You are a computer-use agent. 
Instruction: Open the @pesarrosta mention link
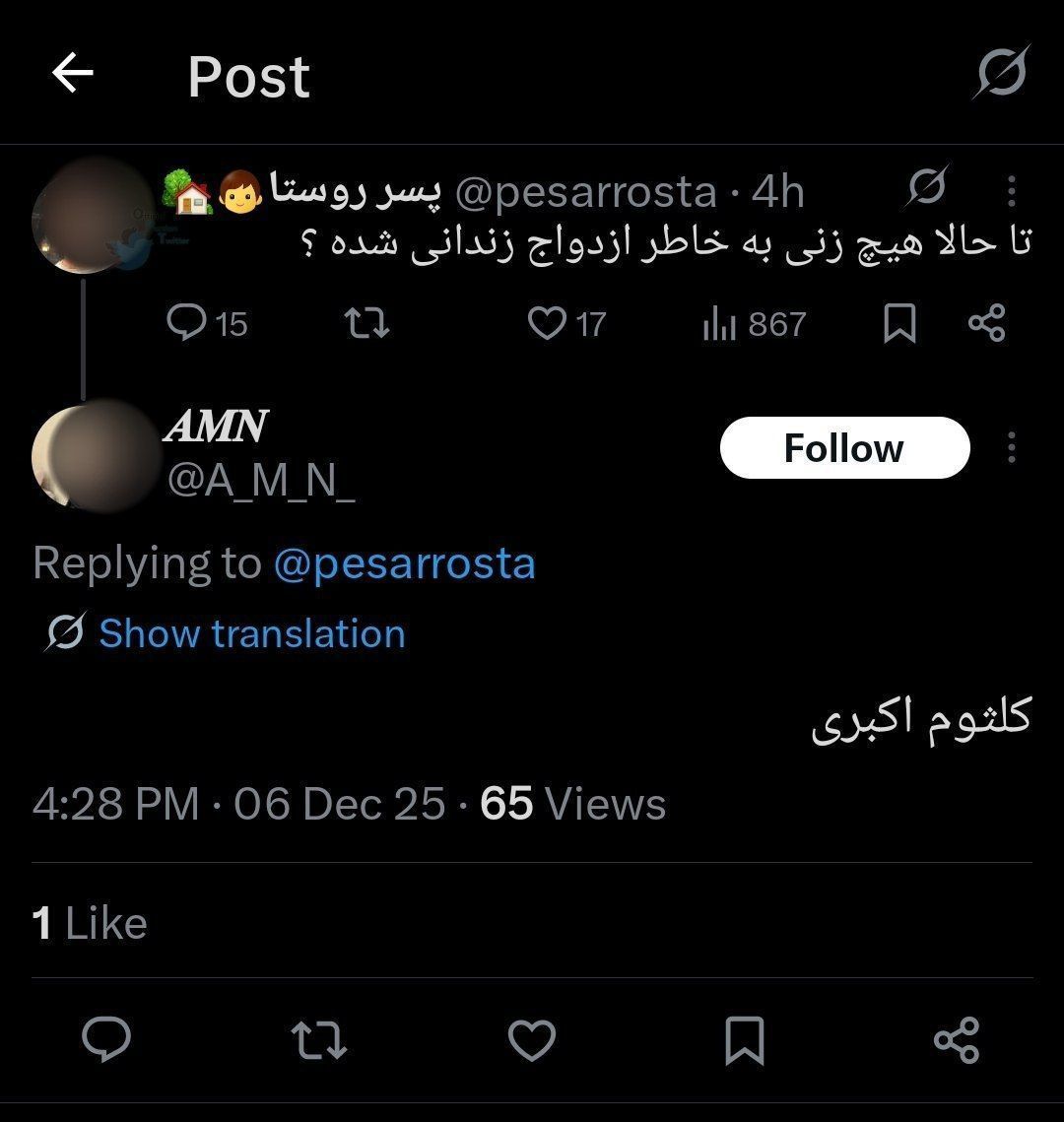[x=404, y=564]
